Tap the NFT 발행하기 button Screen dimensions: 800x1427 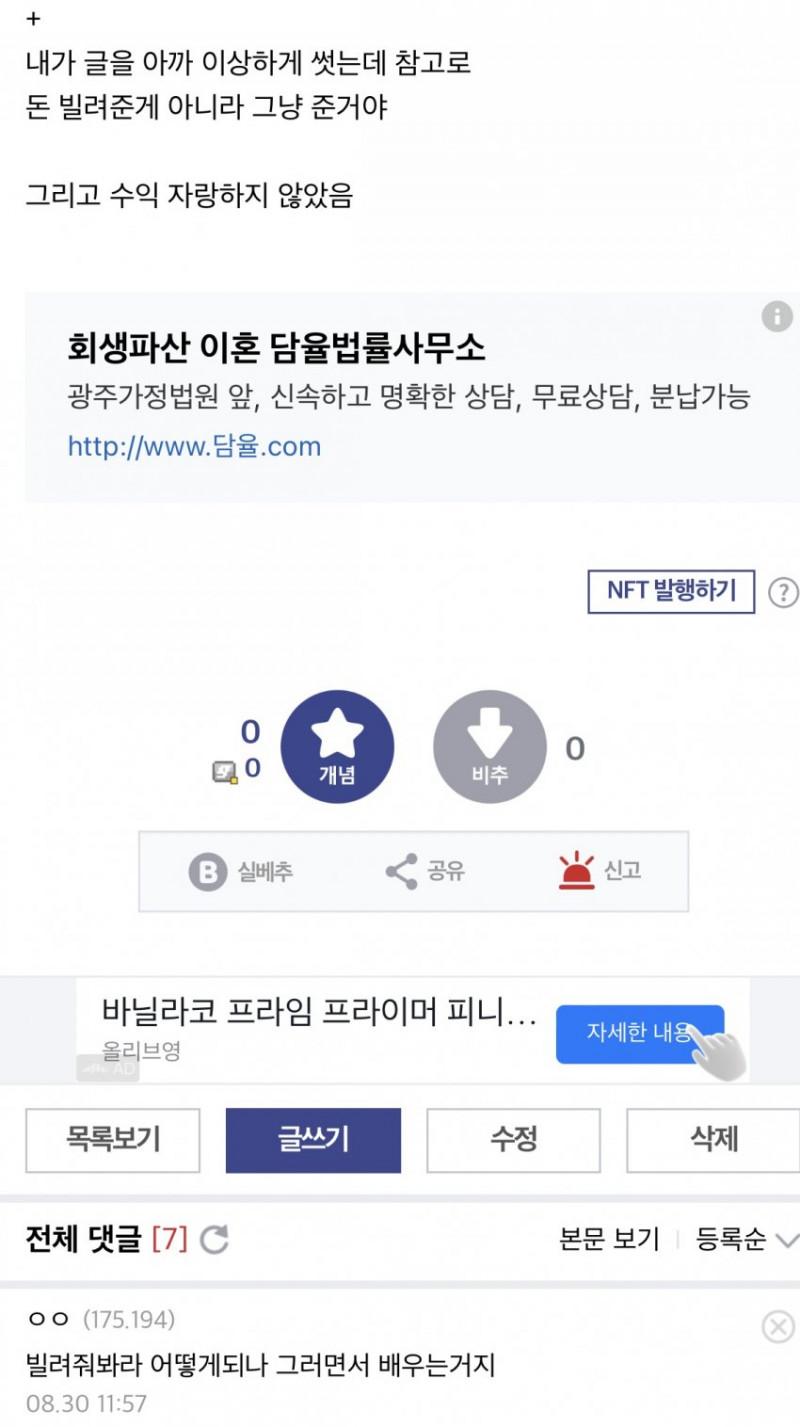click(x=671, y=591)
